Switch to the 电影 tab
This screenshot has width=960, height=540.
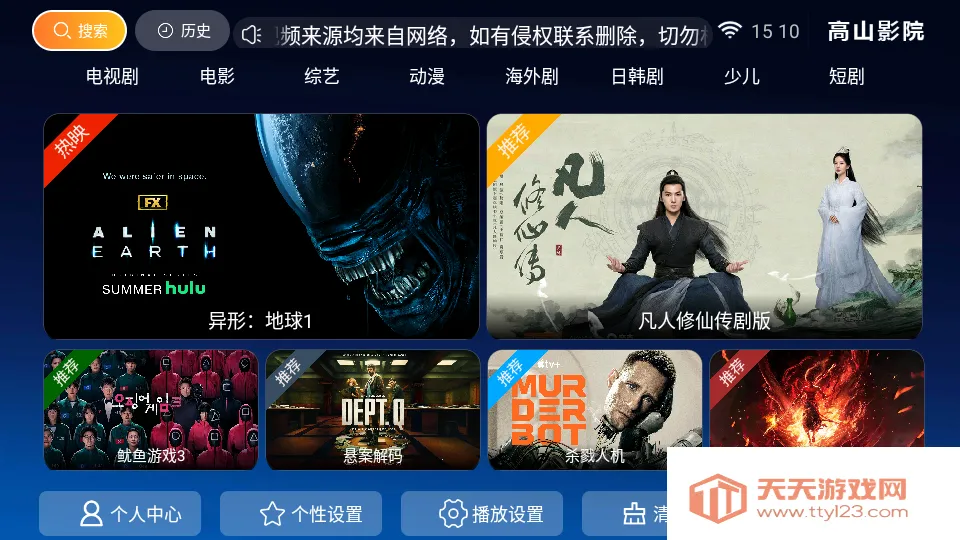click(217, 77)
